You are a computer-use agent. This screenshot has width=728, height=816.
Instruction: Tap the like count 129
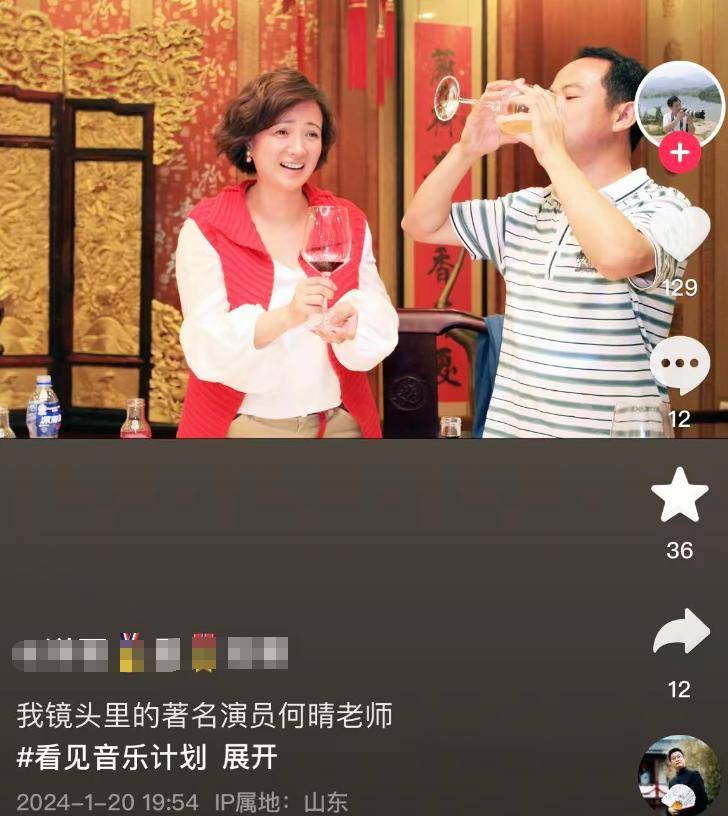click(x=682, y=287)
